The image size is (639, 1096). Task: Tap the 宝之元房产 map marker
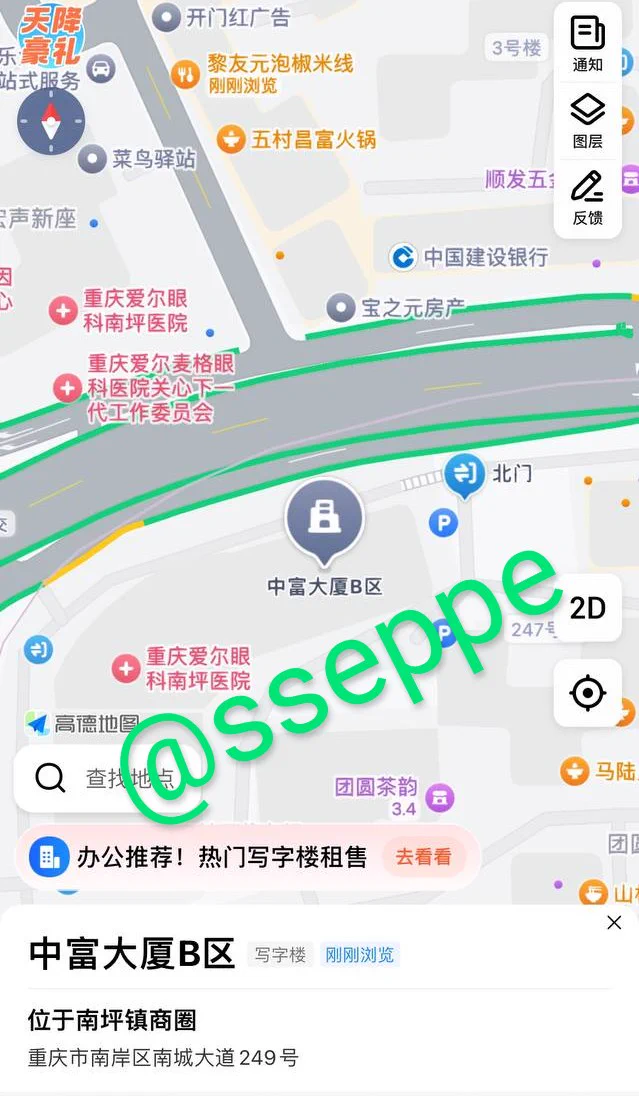[x=342, y=307]
